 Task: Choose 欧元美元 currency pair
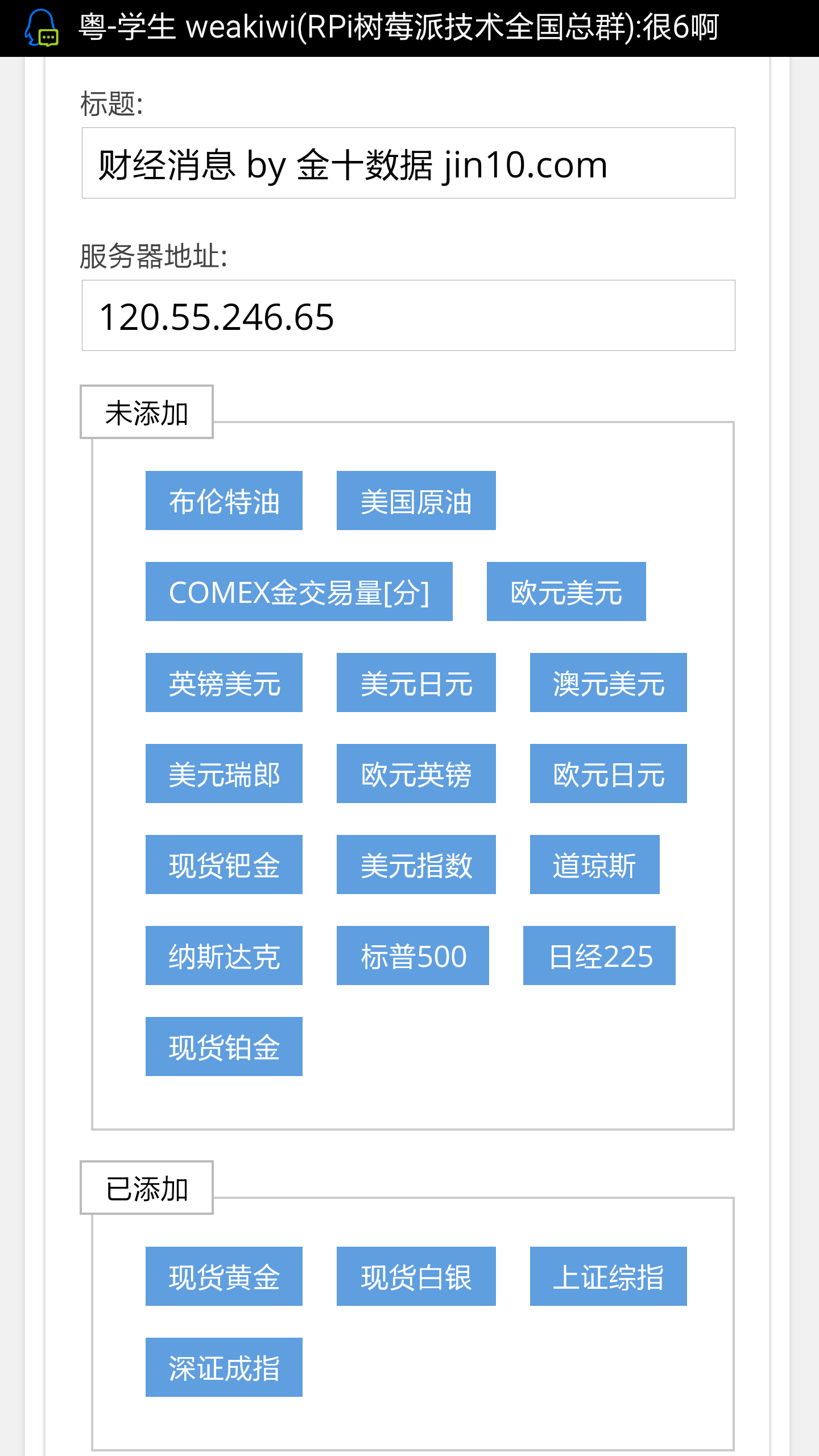coord(566,591)
